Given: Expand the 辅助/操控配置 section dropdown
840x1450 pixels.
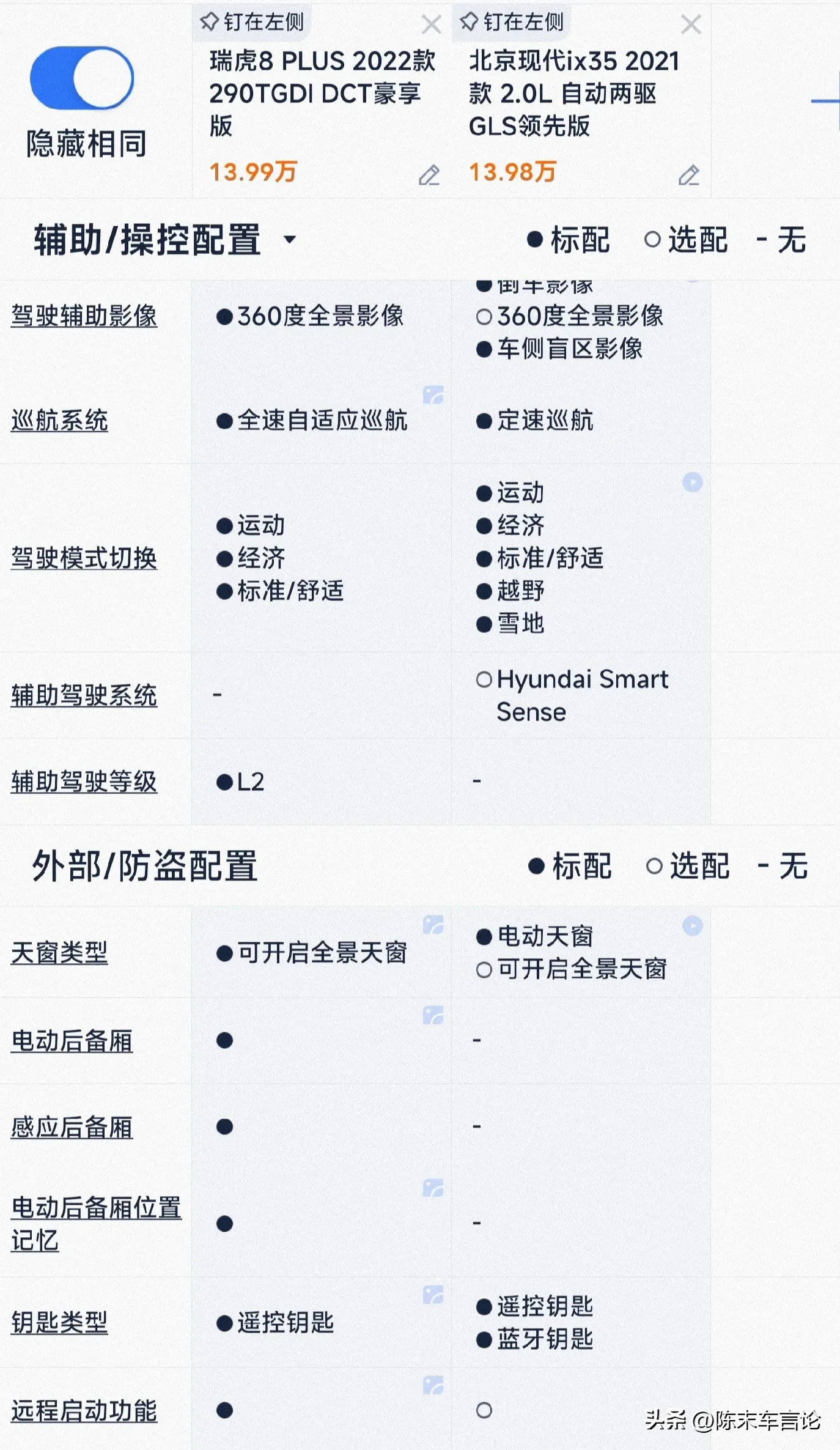Looking at the screenshot, I should pos(290,239).
